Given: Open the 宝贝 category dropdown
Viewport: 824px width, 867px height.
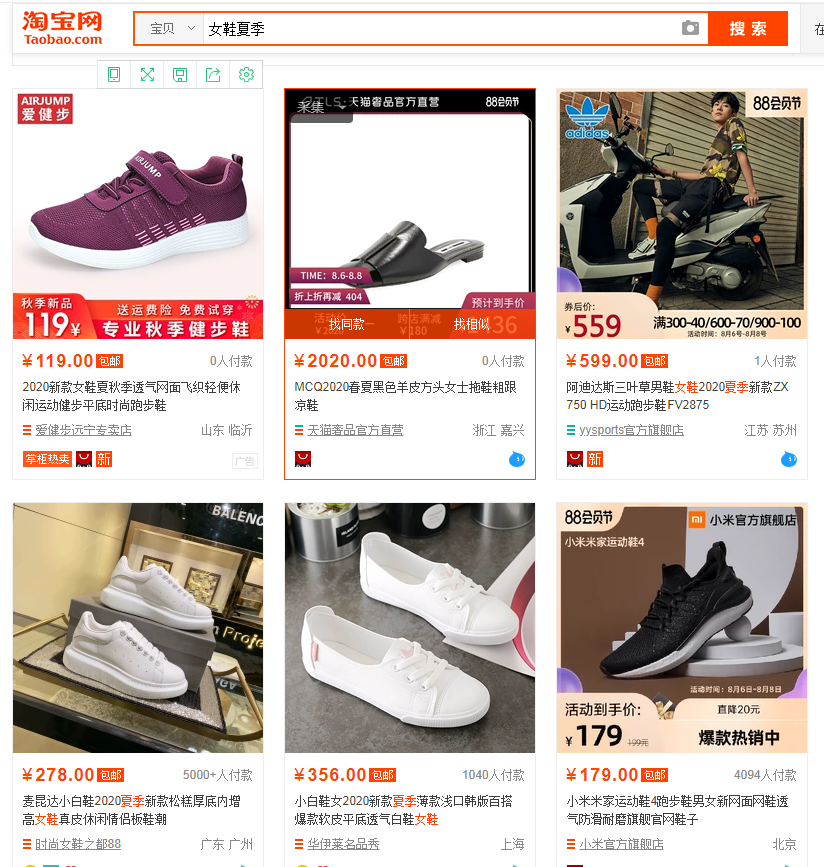Looking at the screenshot, I should pyautogui.click(x=170, y=29).
